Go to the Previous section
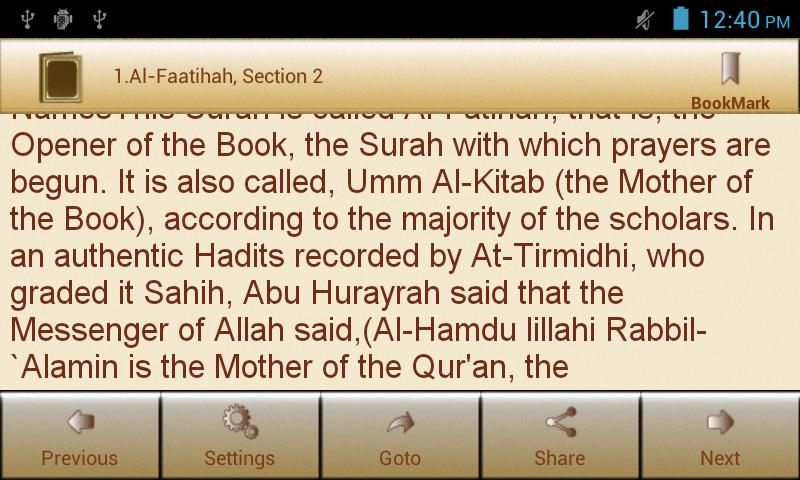 tap(80, 436)
